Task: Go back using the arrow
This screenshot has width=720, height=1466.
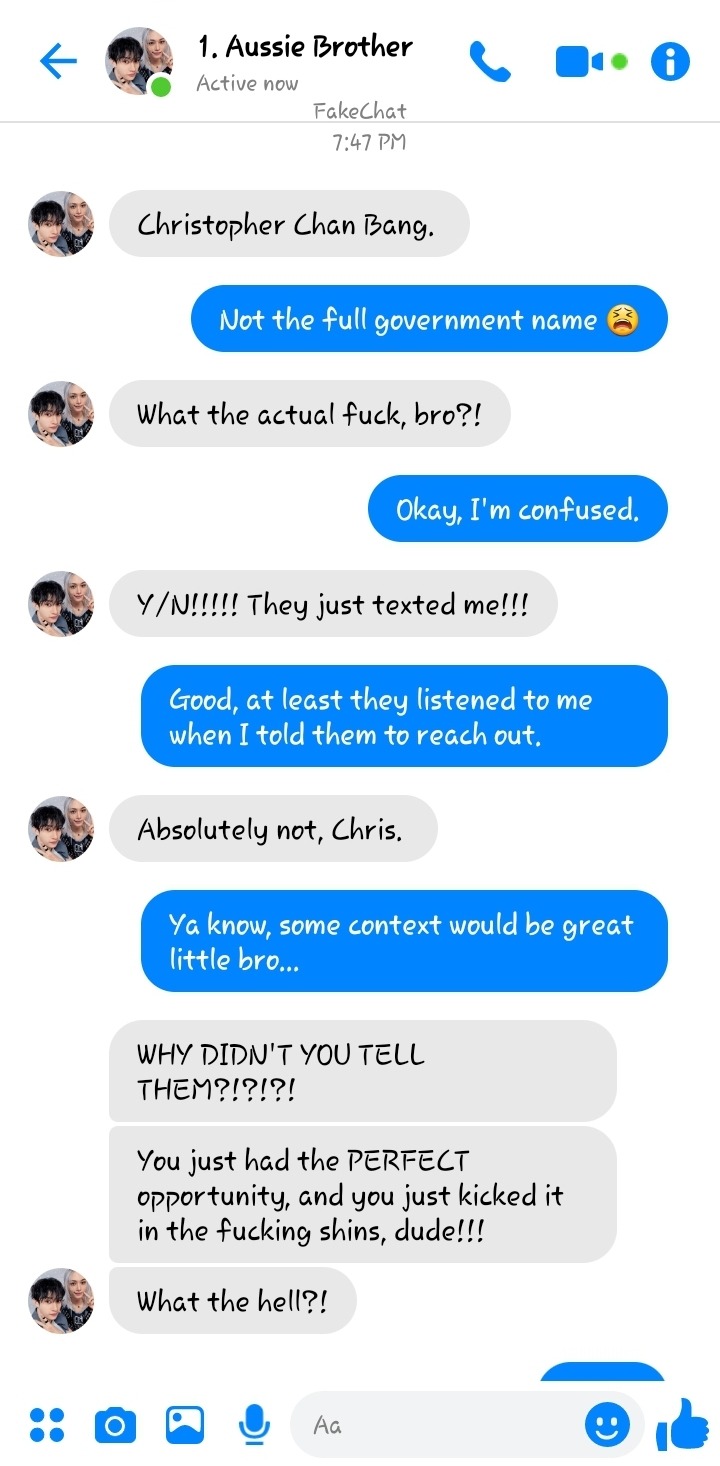Action: [x=58, y=62]
